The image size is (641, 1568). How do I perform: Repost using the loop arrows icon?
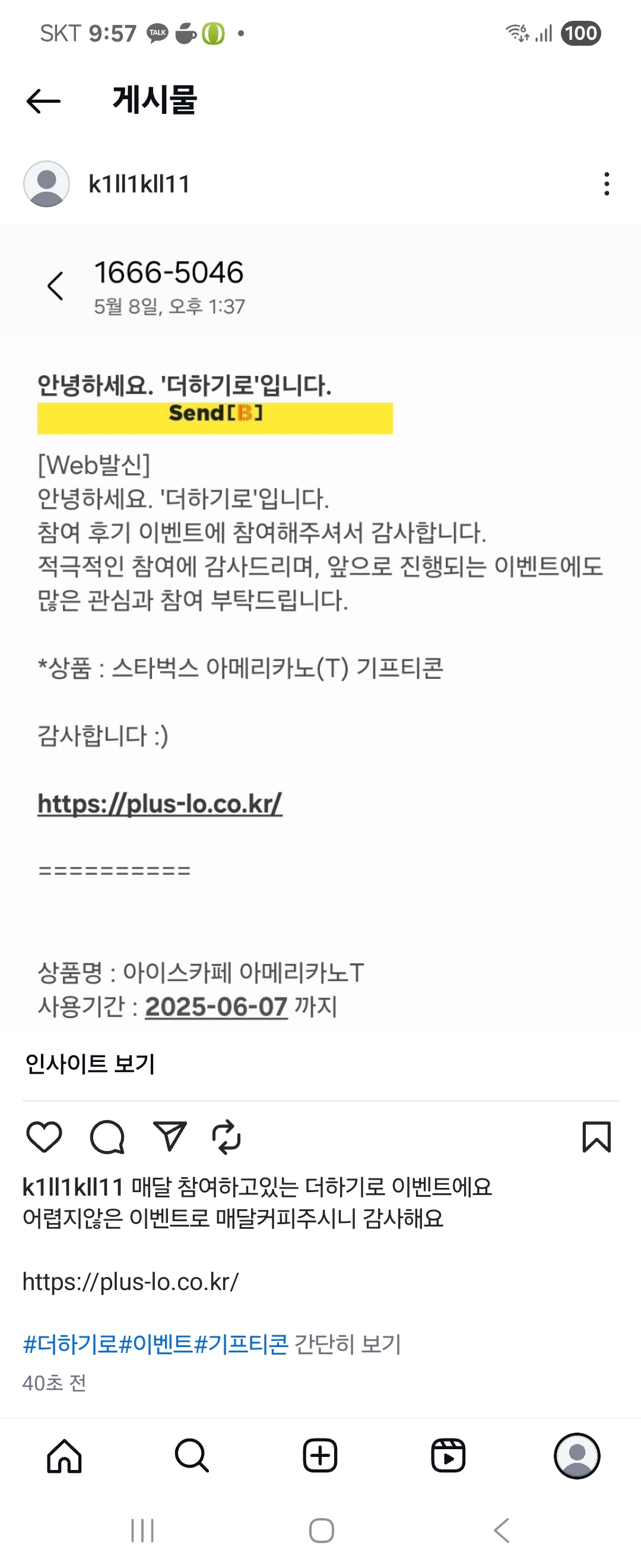226,1136
